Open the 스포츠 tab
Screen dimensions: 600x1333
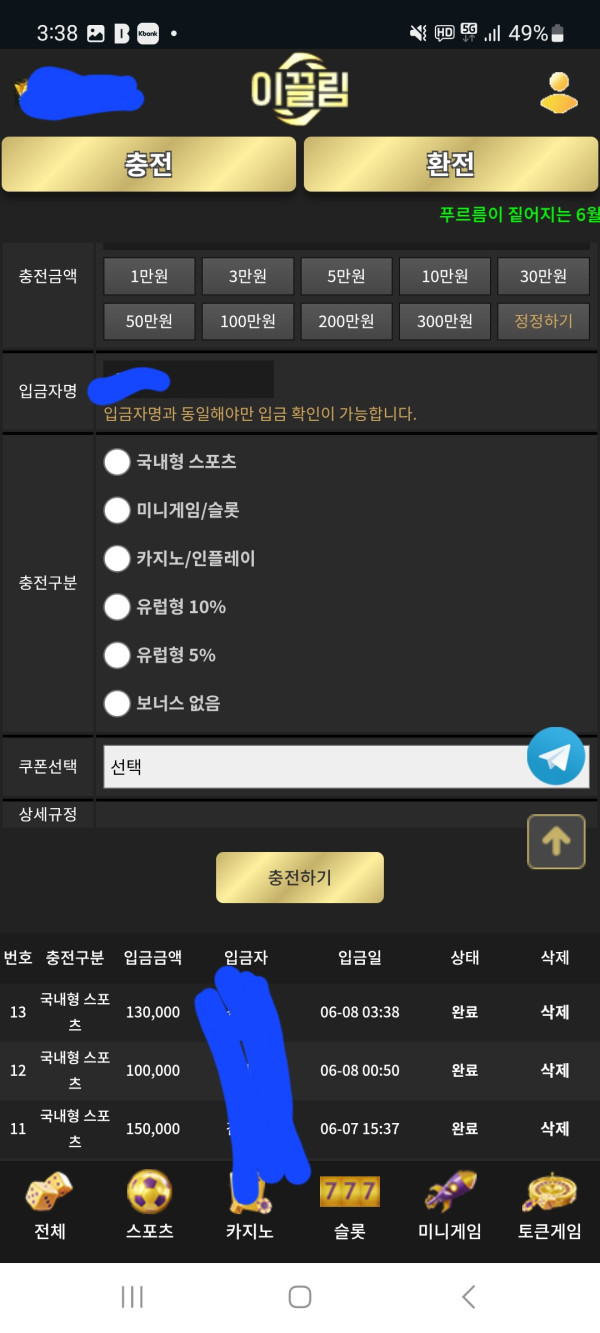coord(149,1206)
